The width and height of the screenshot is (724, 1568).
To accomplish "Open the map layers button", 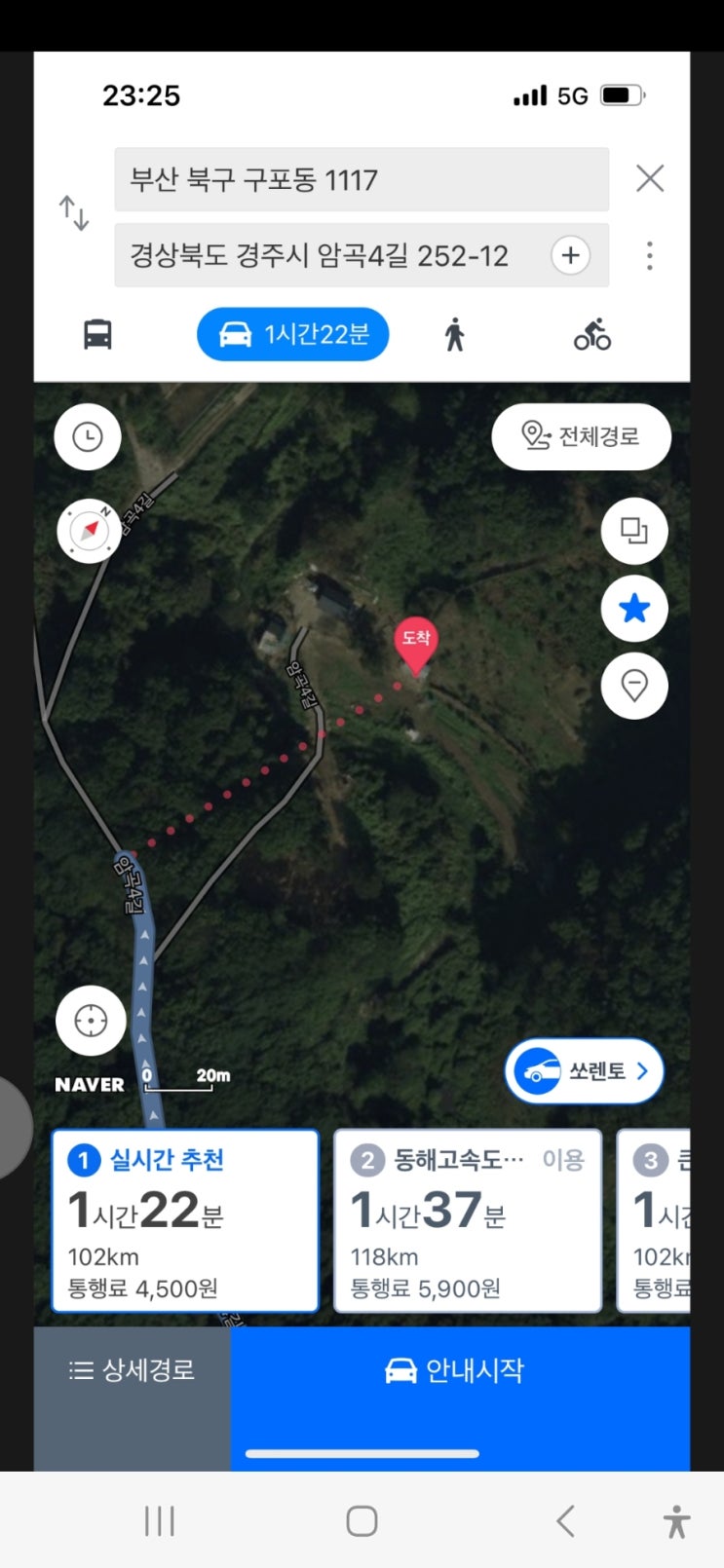I will tap(634, 531).
